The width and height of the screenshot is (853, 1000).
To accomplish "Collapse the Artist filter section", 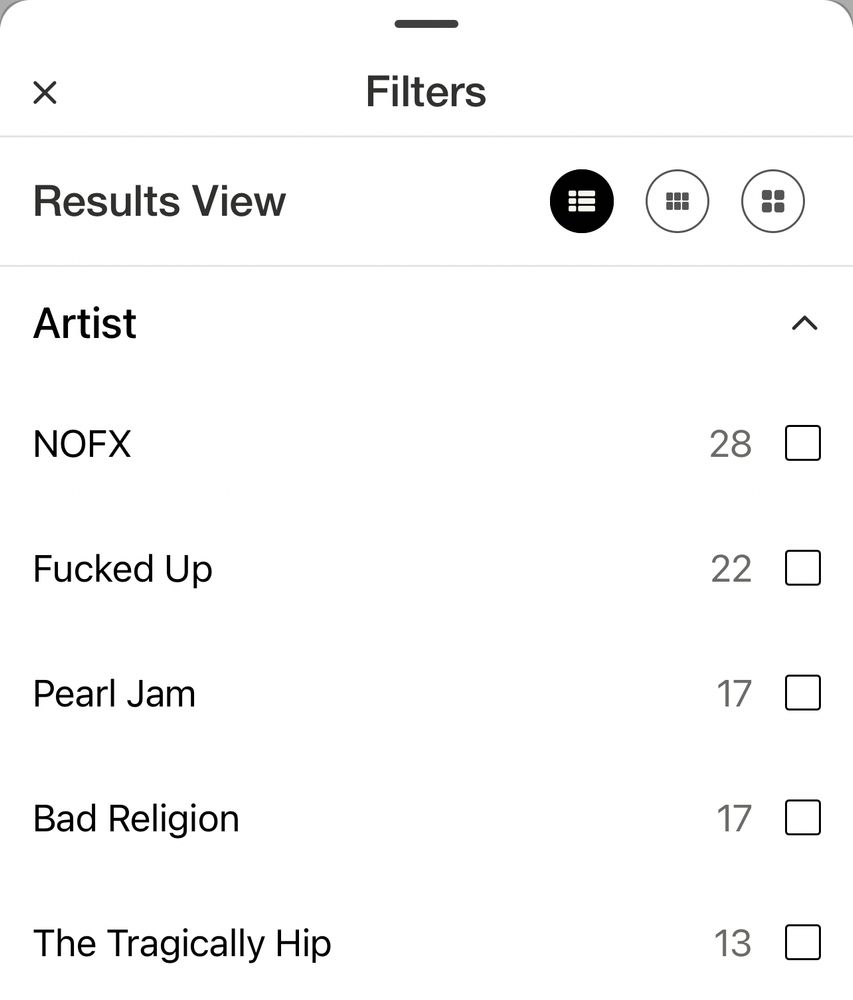I will [x=804, y=323].
